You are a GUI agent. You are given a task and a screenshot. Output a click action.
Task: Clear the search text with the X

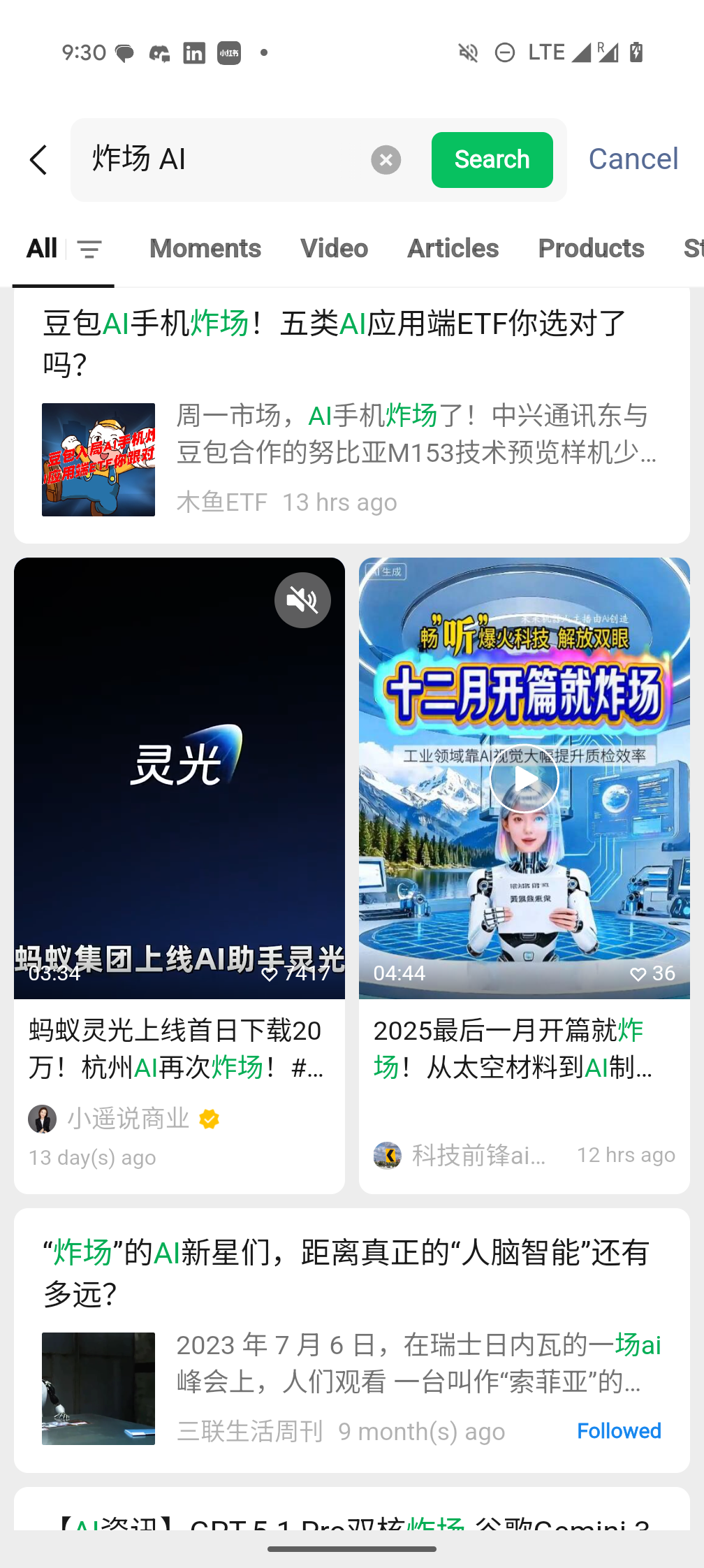(386, 160)
